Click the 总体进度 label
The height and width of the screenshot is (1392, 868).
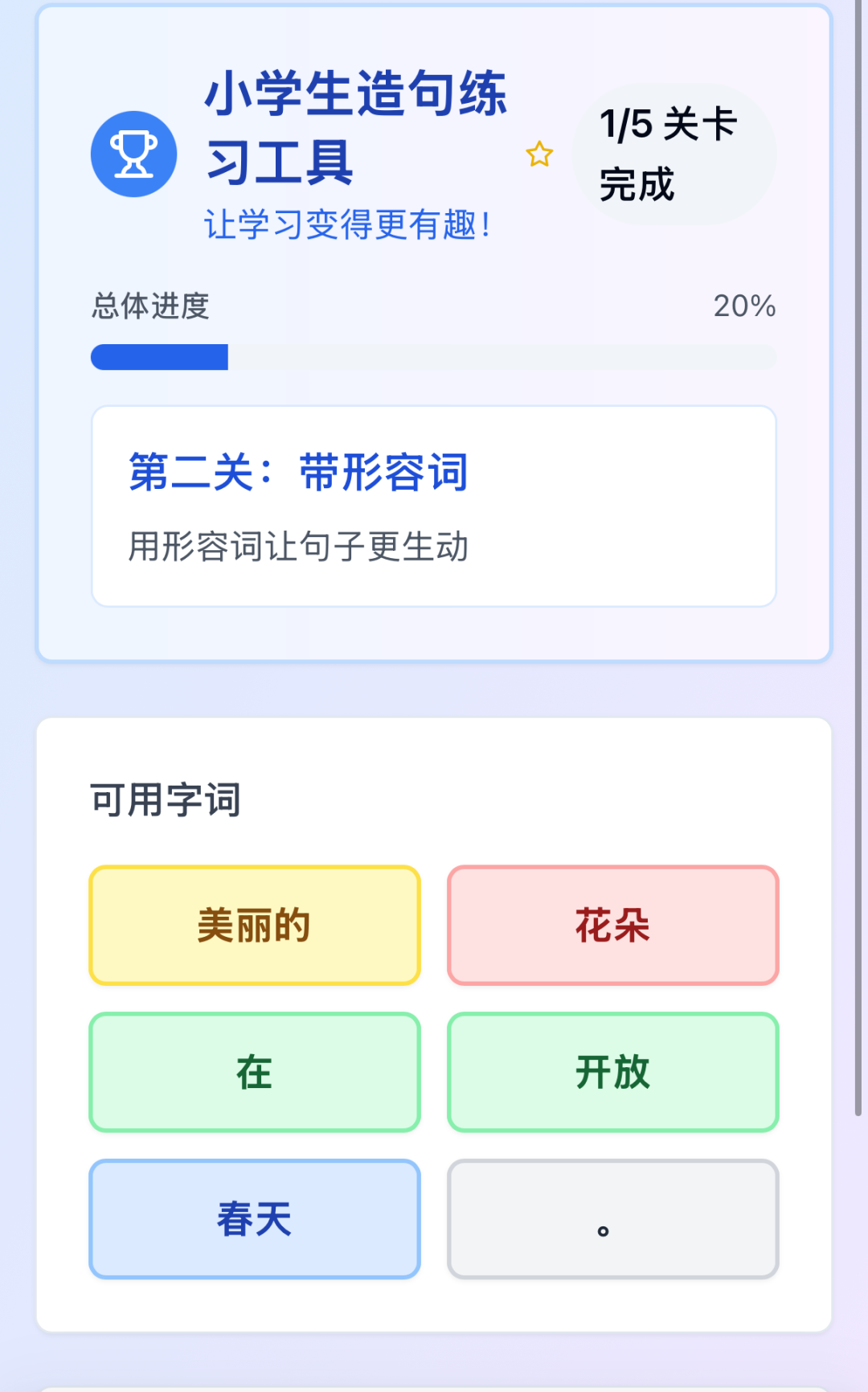point(150,306)
